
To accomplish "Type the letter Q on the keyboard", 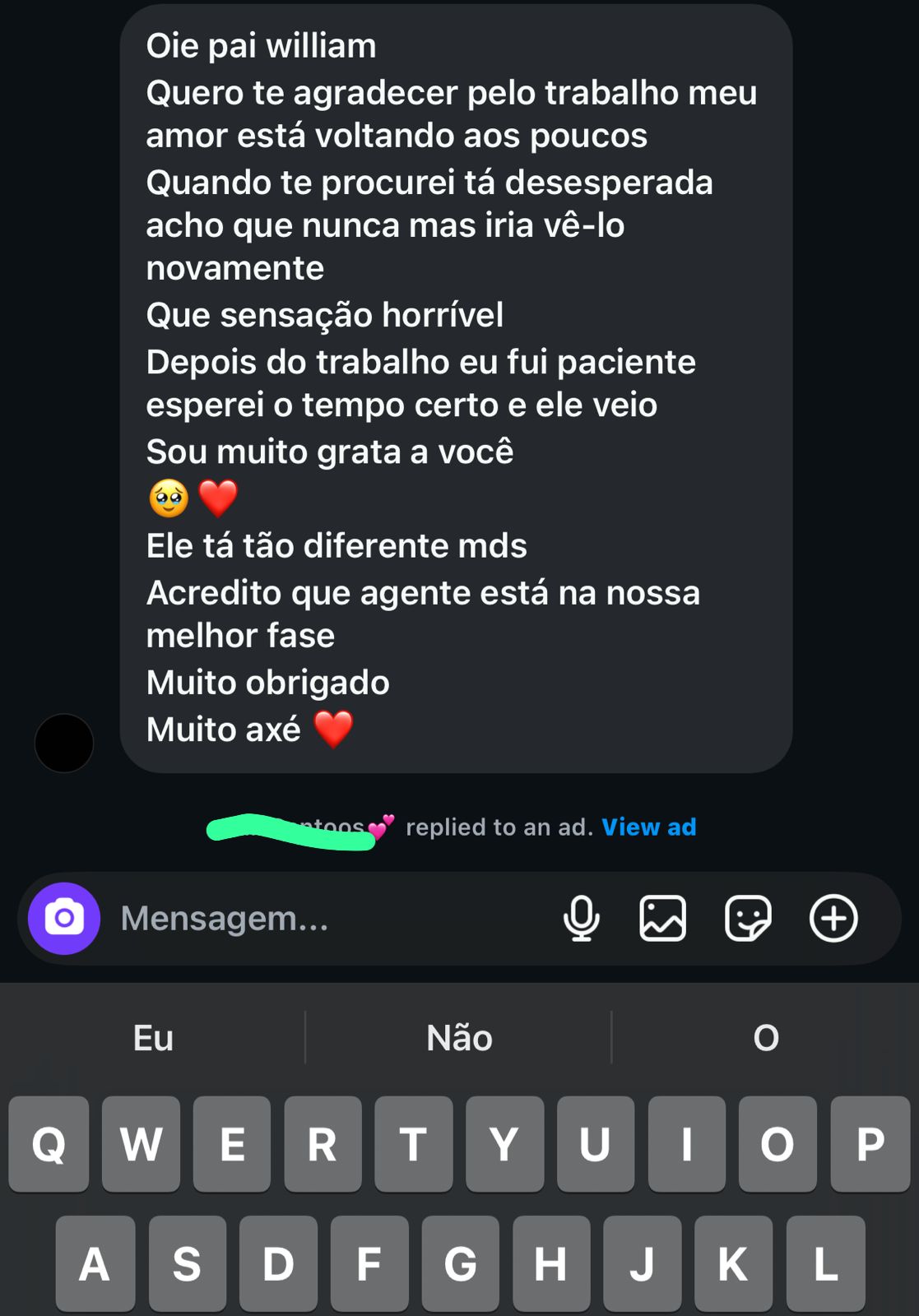I will coord(49,1144).
